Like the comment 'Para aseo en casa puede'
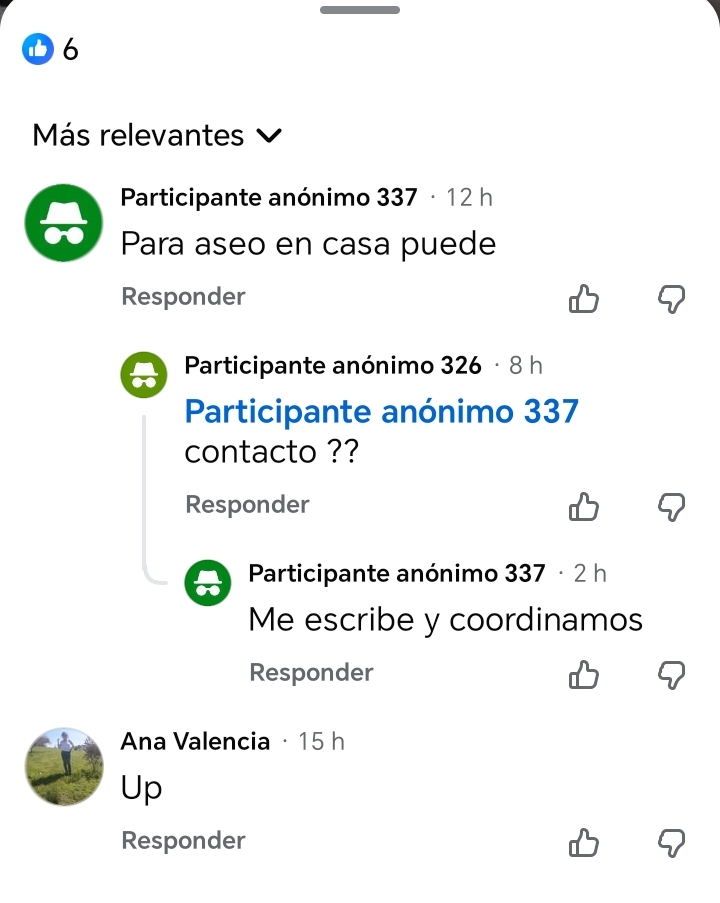This screenshot has width=720, height=903. 583,298
